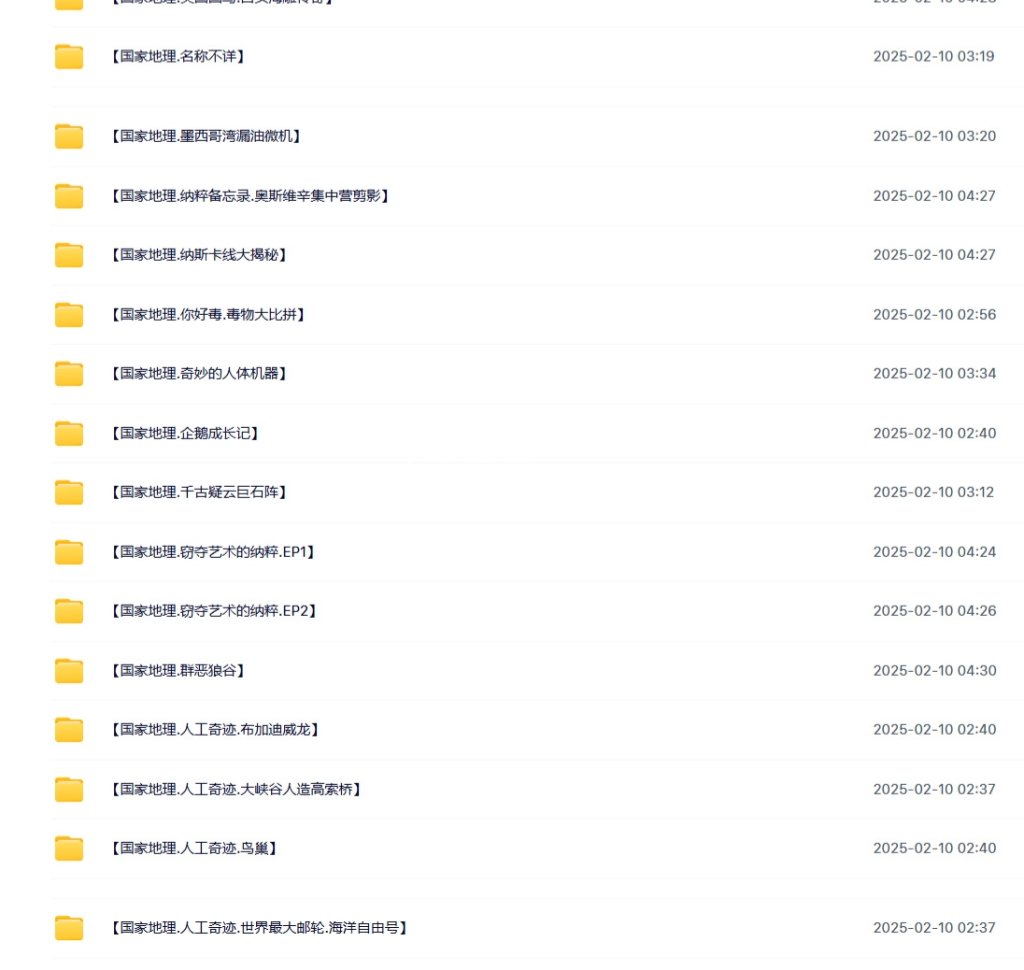1024x970 pixels.
Task: Open the 窃夺艺术的纳粹.EP1 folder
Action: pyautogui.click(x=212, y=552)
